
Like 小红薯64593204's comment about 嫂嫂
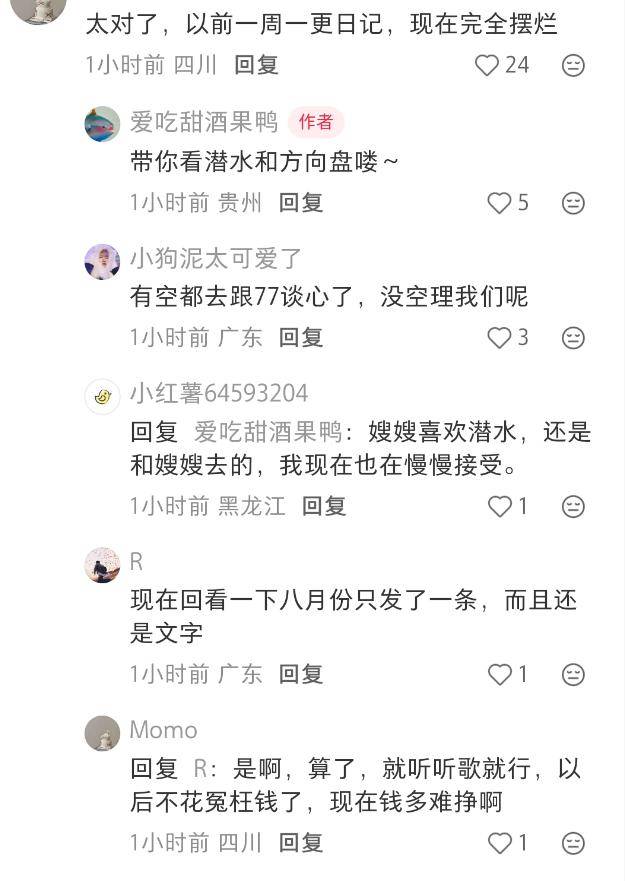499,507
